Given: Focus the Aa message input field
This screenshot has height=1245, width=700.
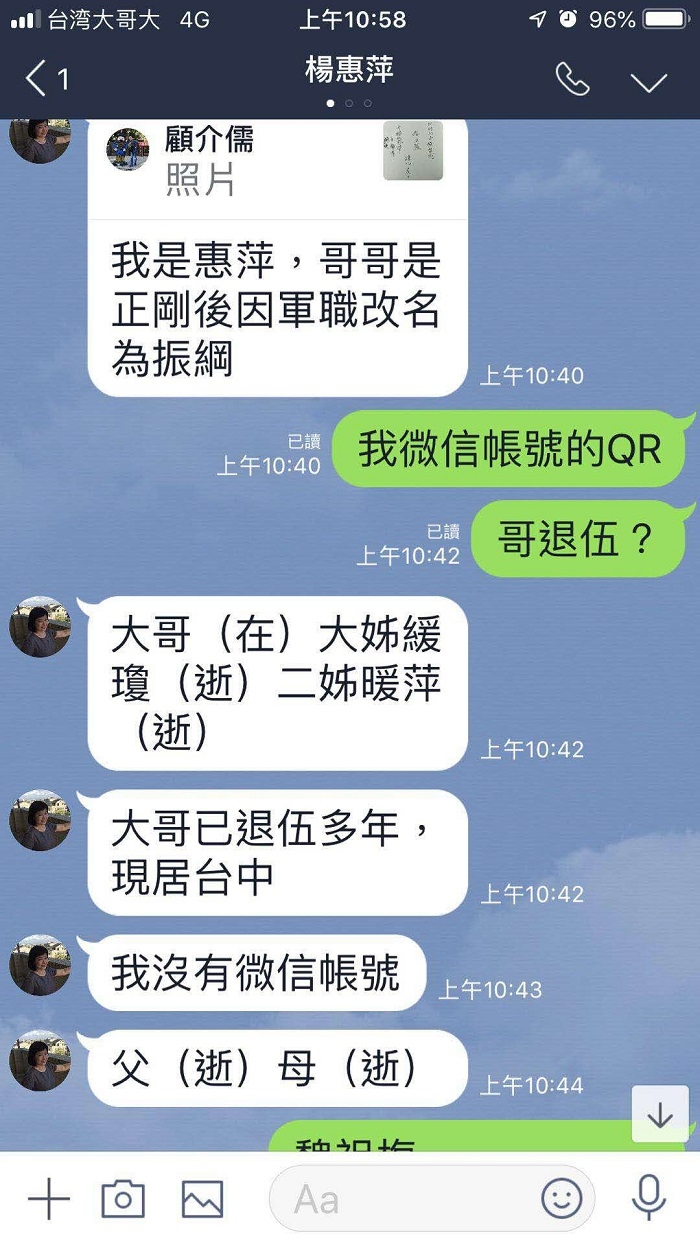Looking at the screenshot, I should (400, 1198).
